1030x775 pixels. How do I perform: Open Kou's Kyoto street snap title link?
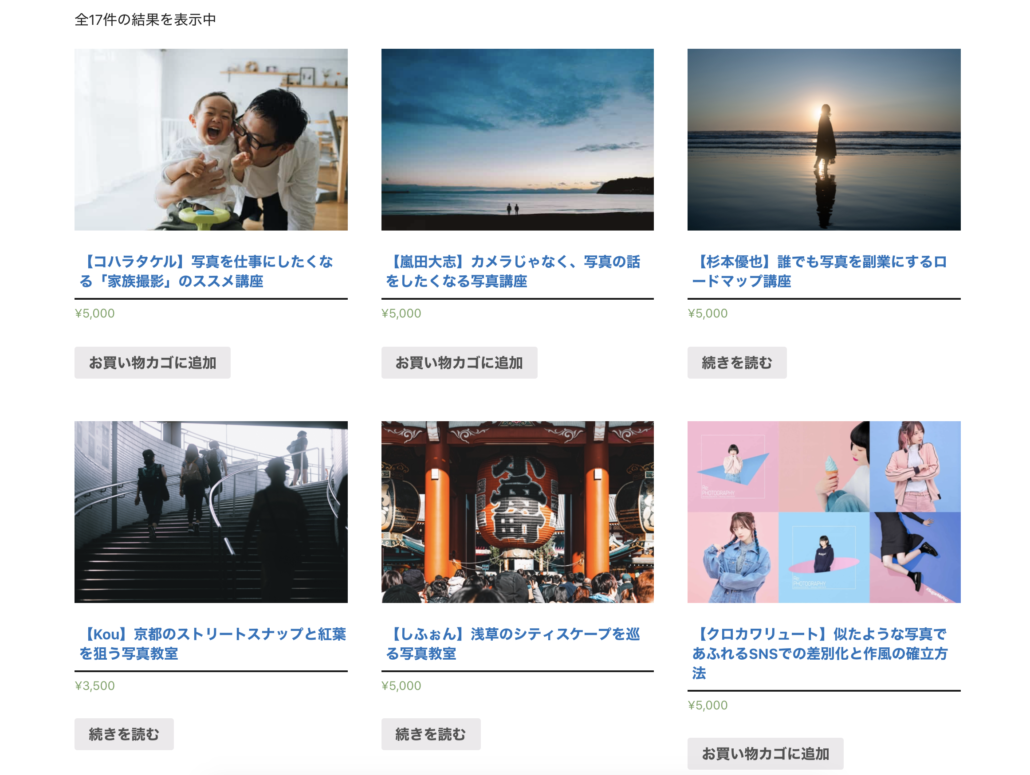click(x=210, y=643)
